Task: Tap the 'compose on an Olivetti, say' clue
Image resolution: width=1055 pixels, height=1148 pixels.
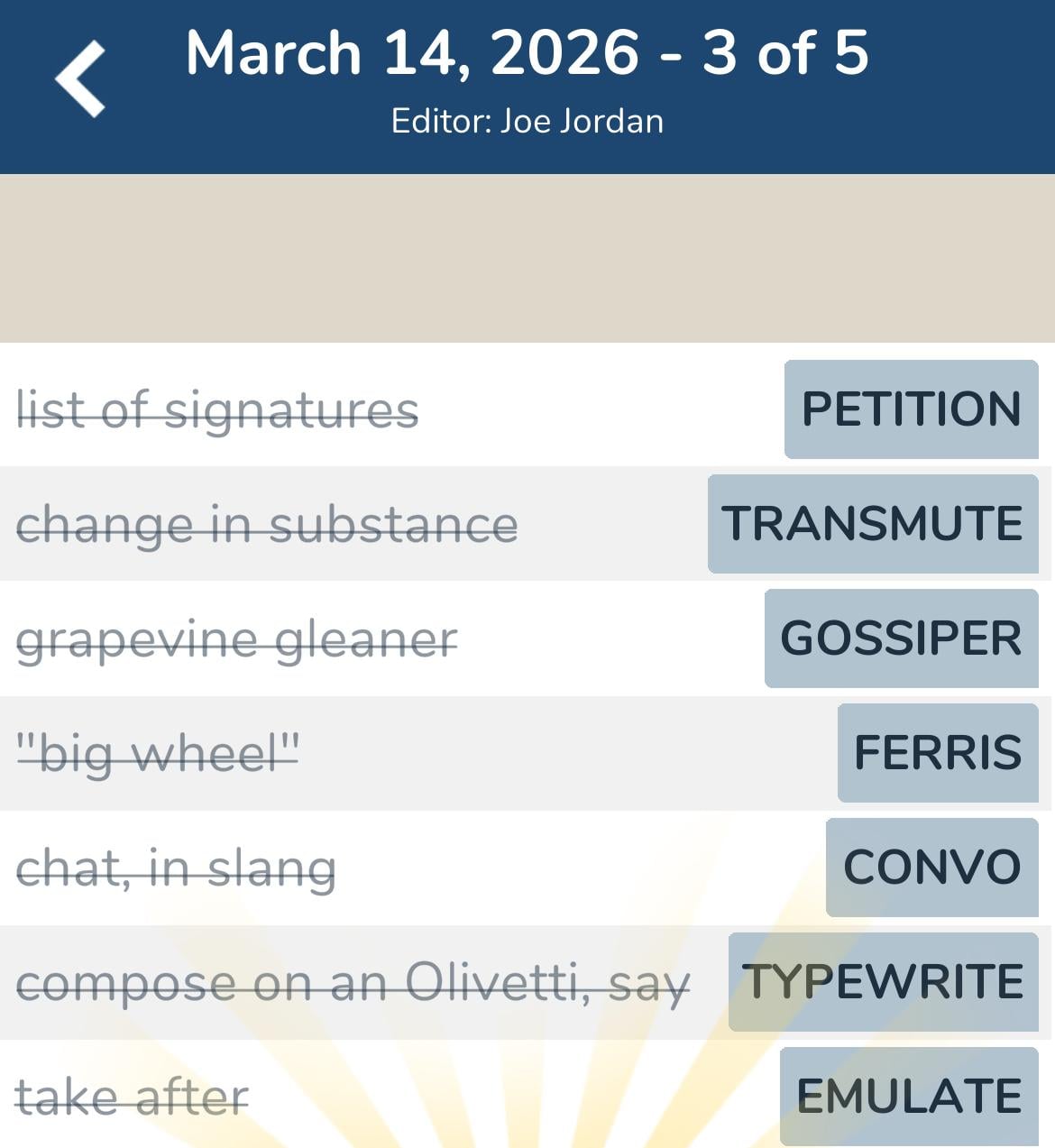Action: tap(355, 982)
